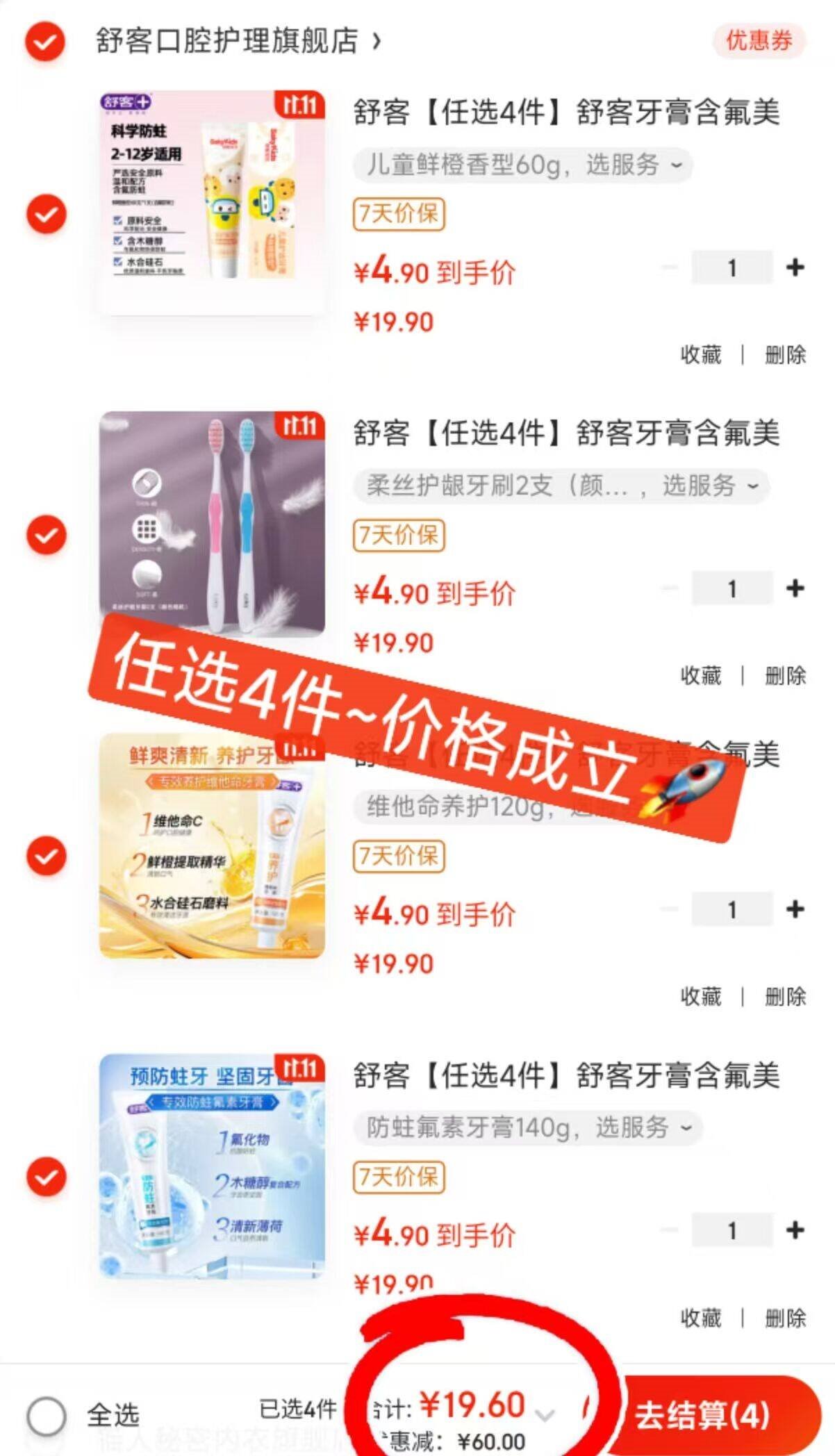
Task: Open the 柔丝护龈牙刷 product image
Action: tap(212, 524)
